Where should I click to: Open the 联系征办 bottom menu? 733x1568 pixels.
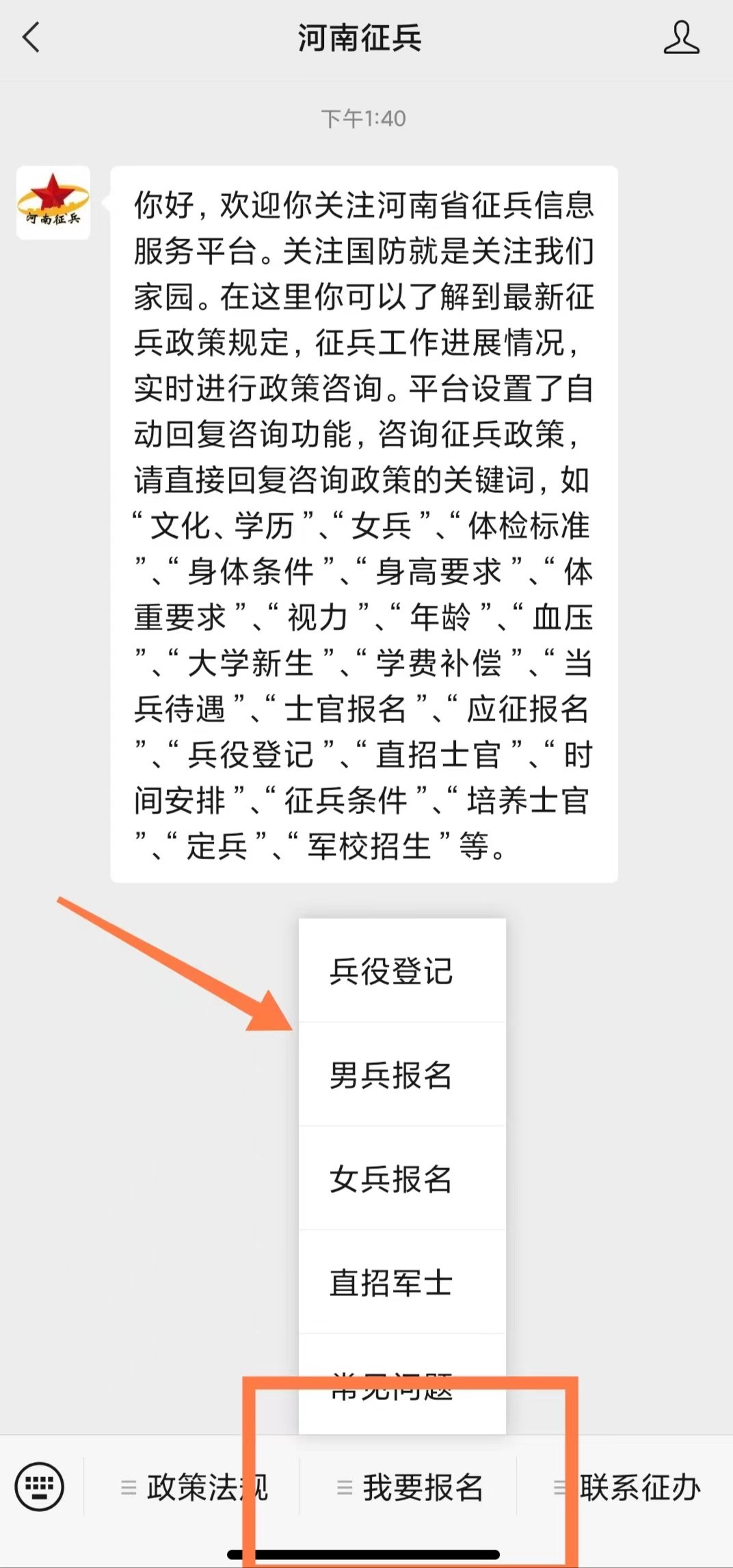point(626,1487)
